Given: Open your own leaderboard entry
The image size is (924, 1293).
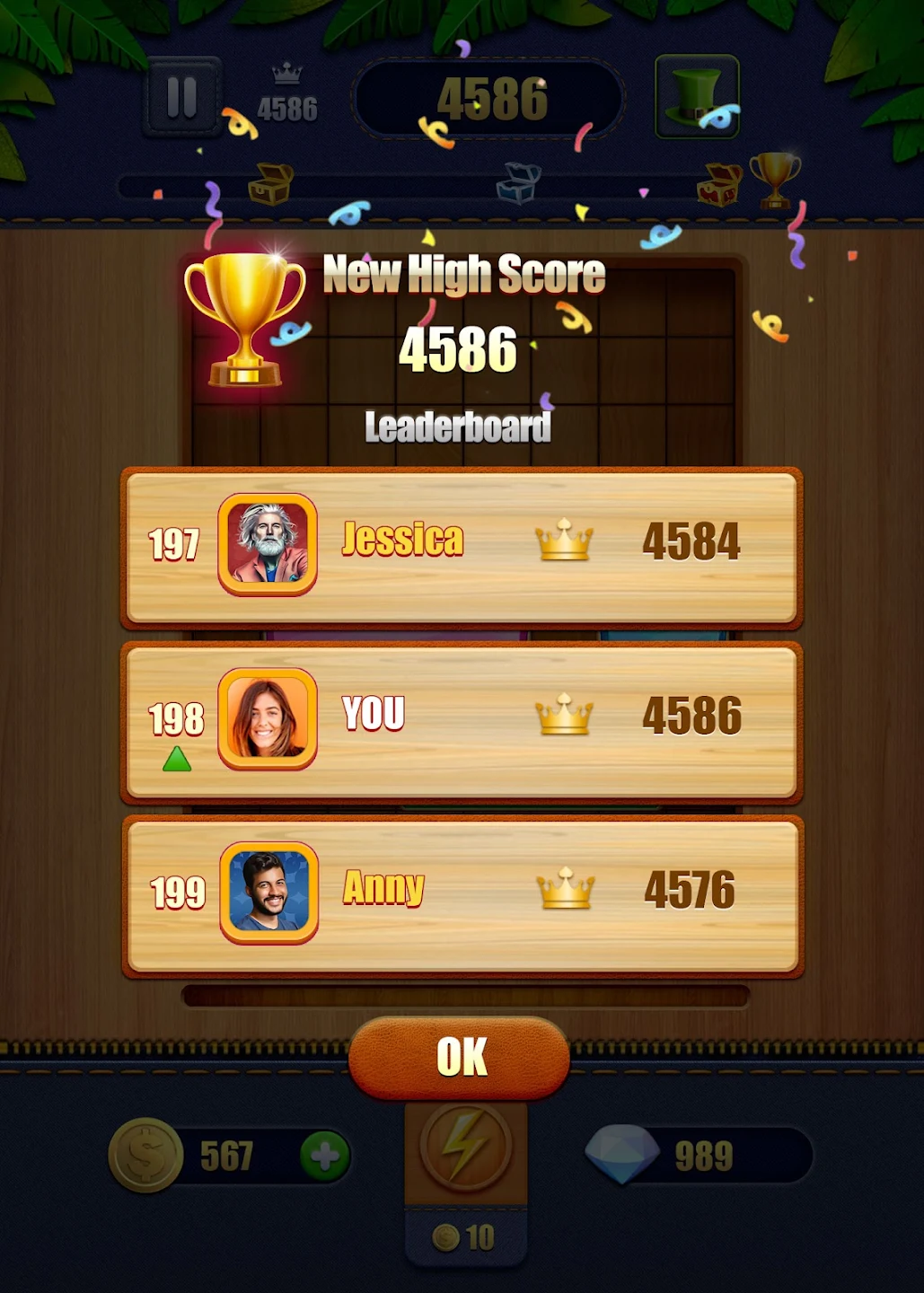Looking at the screenshot, I should click(x=462, y=719).
